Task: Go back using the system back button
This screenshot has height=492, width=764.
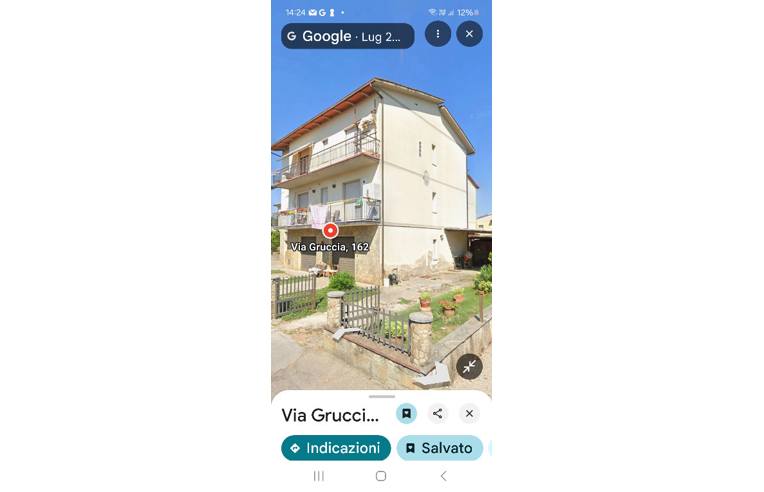Action: [x=443, y=476]
